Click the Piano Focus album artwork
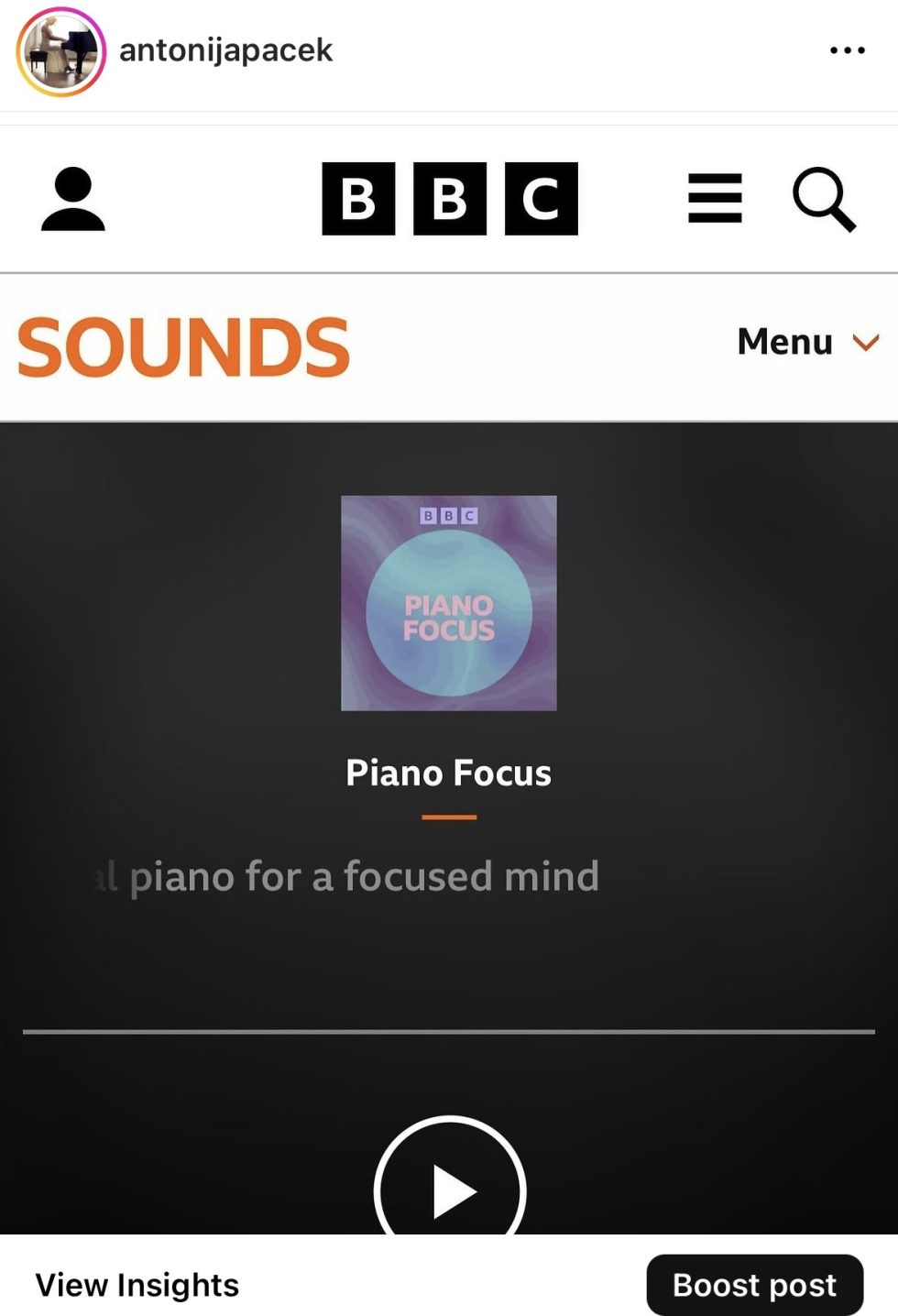The height and width of the screenshot is (1316, 898). coord(448,602)
